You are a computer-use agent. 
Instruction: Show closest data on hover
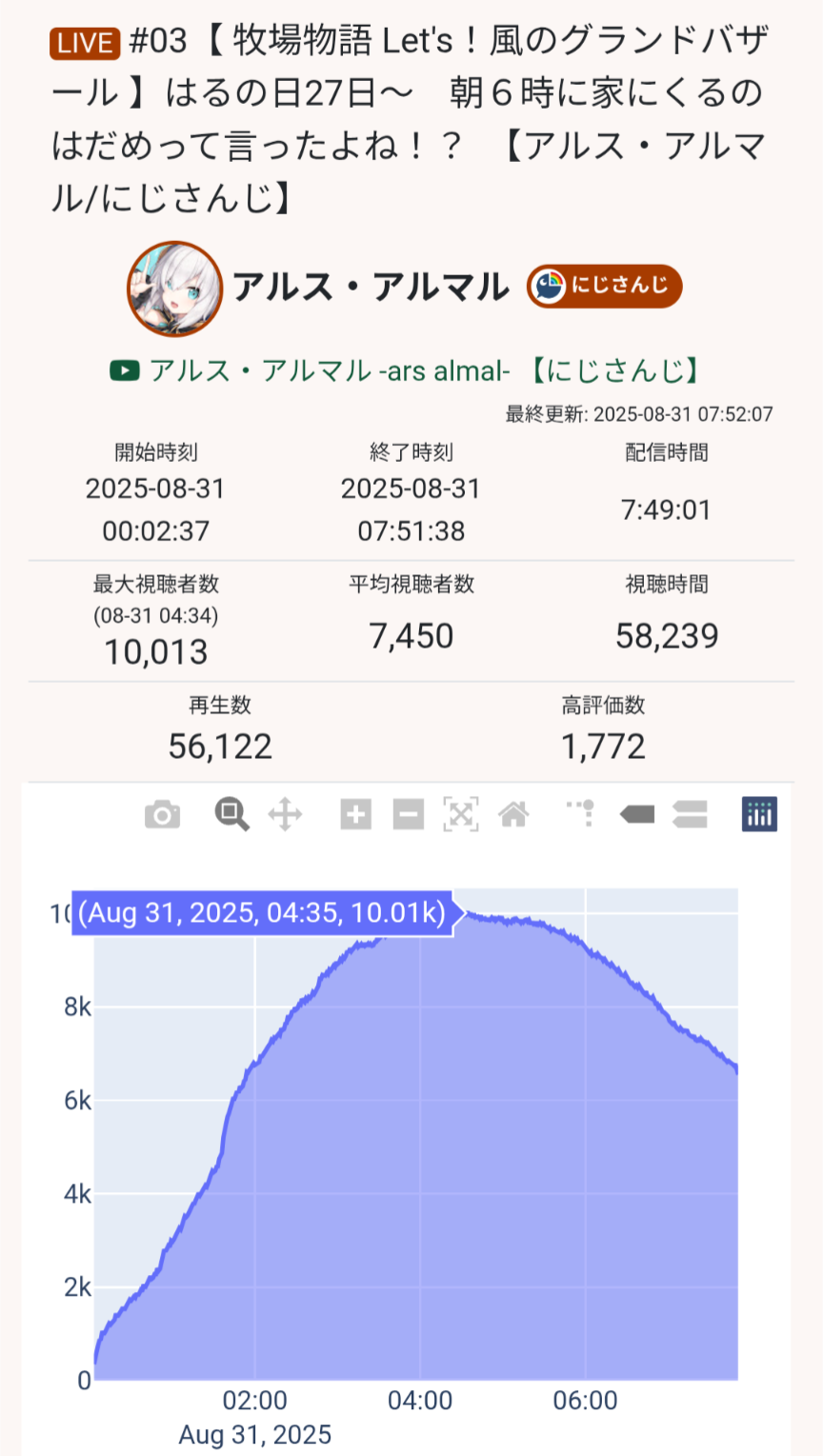[x=637, y=815]
